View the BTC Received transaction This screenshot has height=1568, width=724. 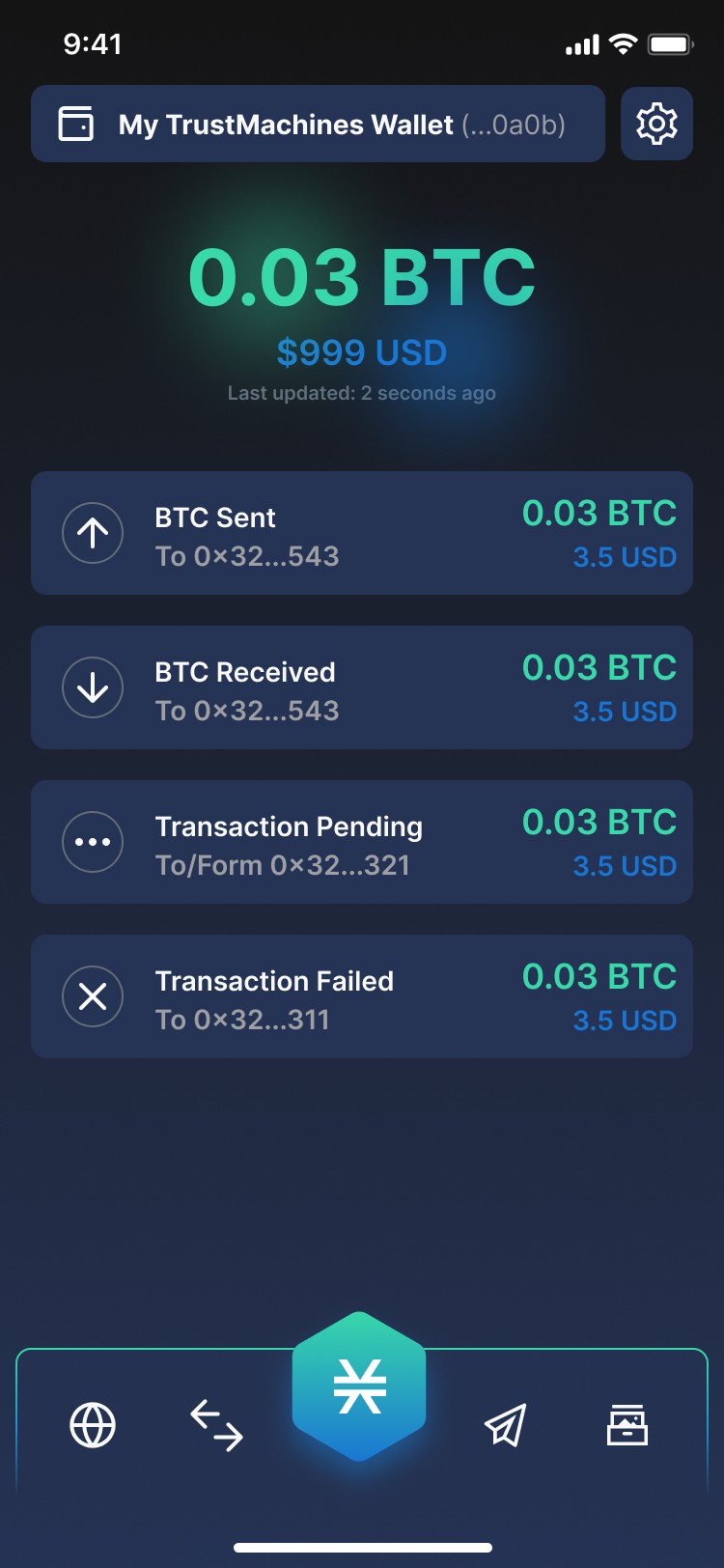[361, 687]
